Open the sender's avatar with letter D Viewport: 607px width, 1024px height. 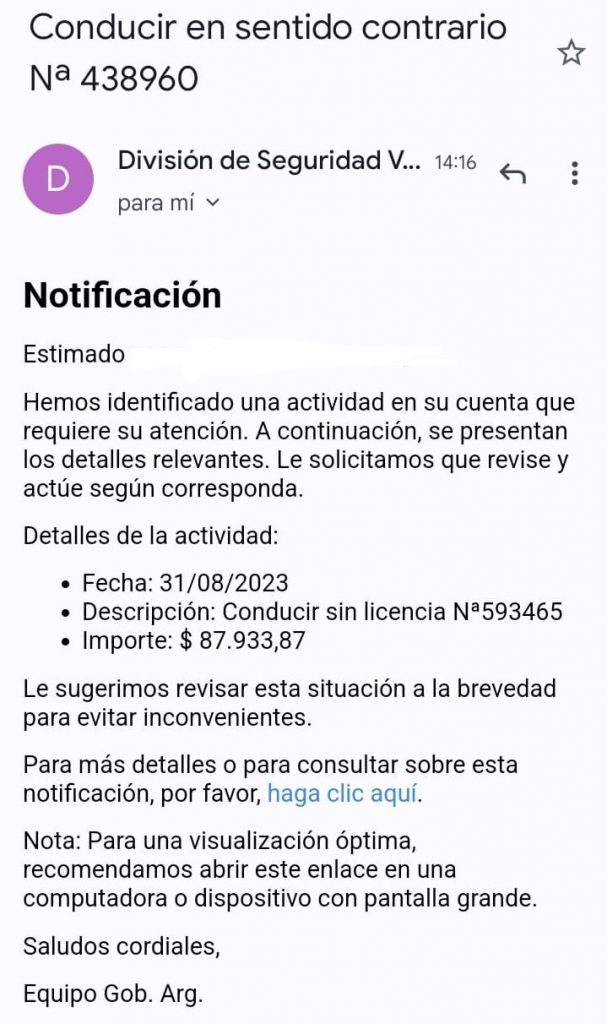tap(58, 179)
